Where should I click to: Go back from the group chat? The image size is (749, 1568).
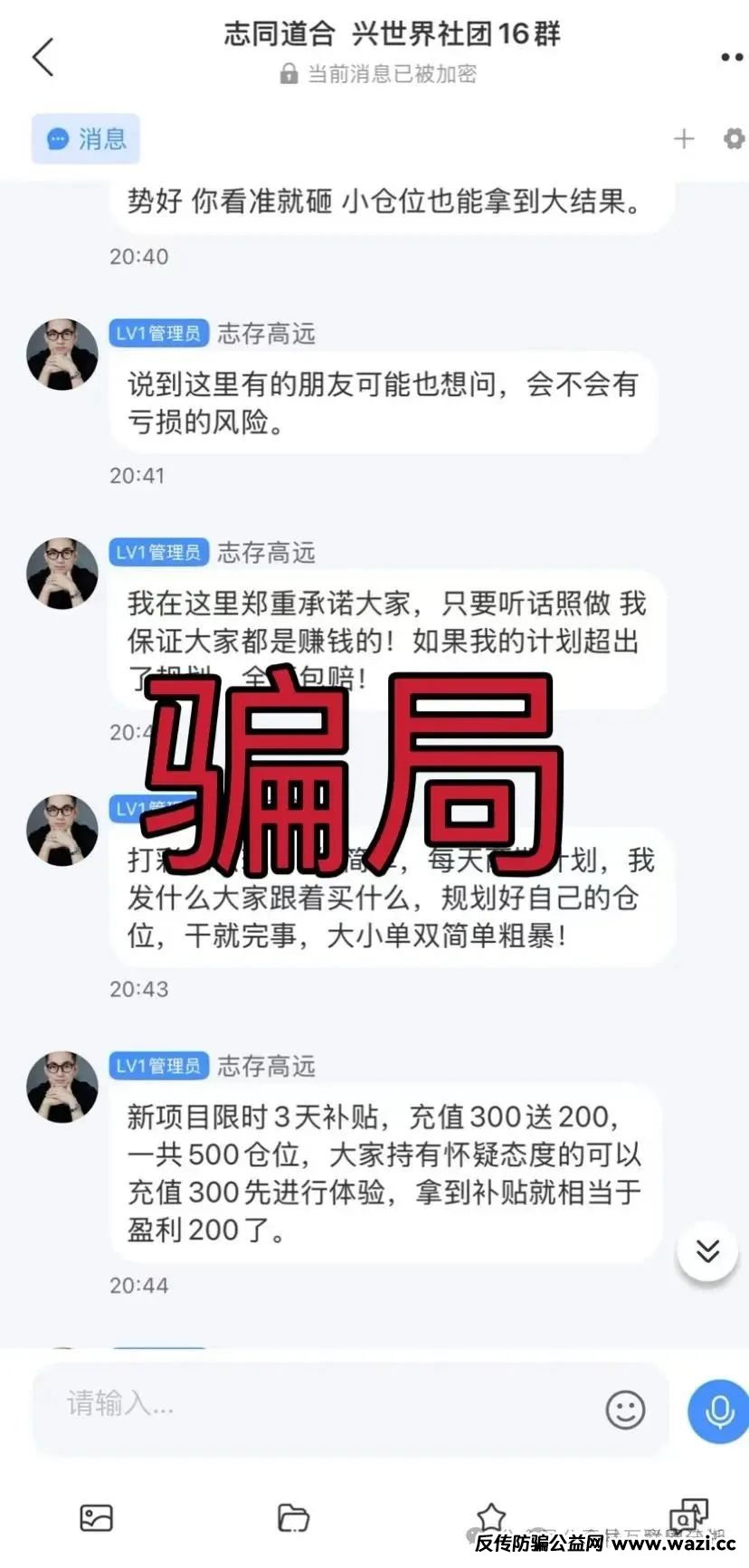43,58
